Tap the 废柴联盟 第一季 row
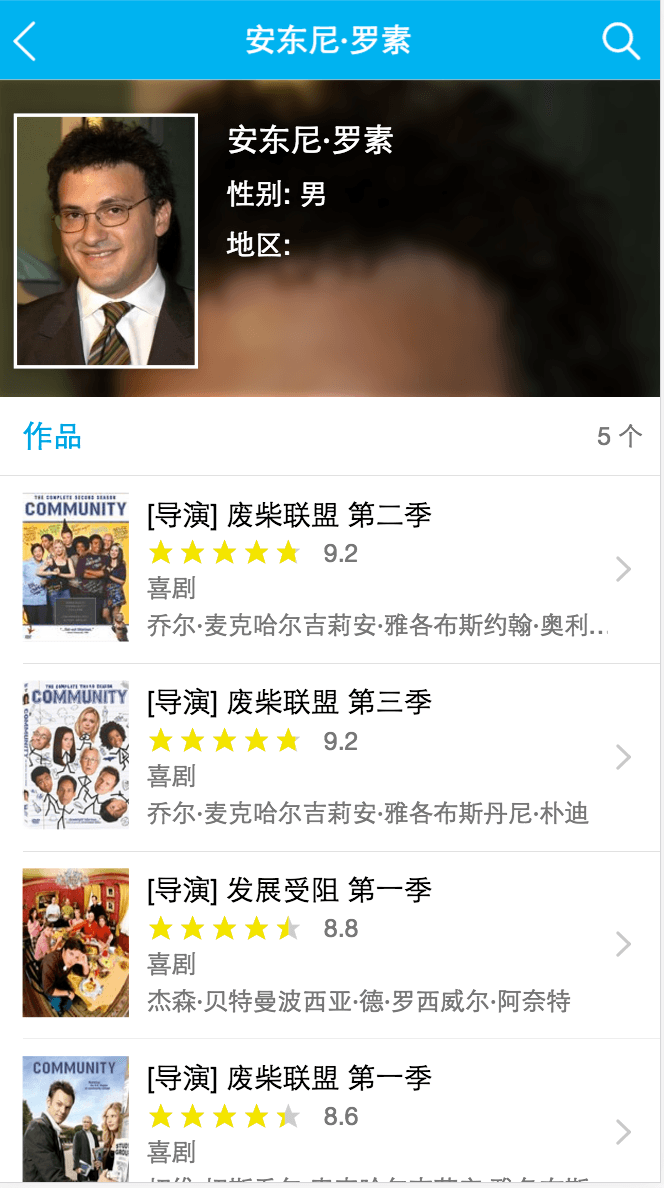 (330, 1120)
